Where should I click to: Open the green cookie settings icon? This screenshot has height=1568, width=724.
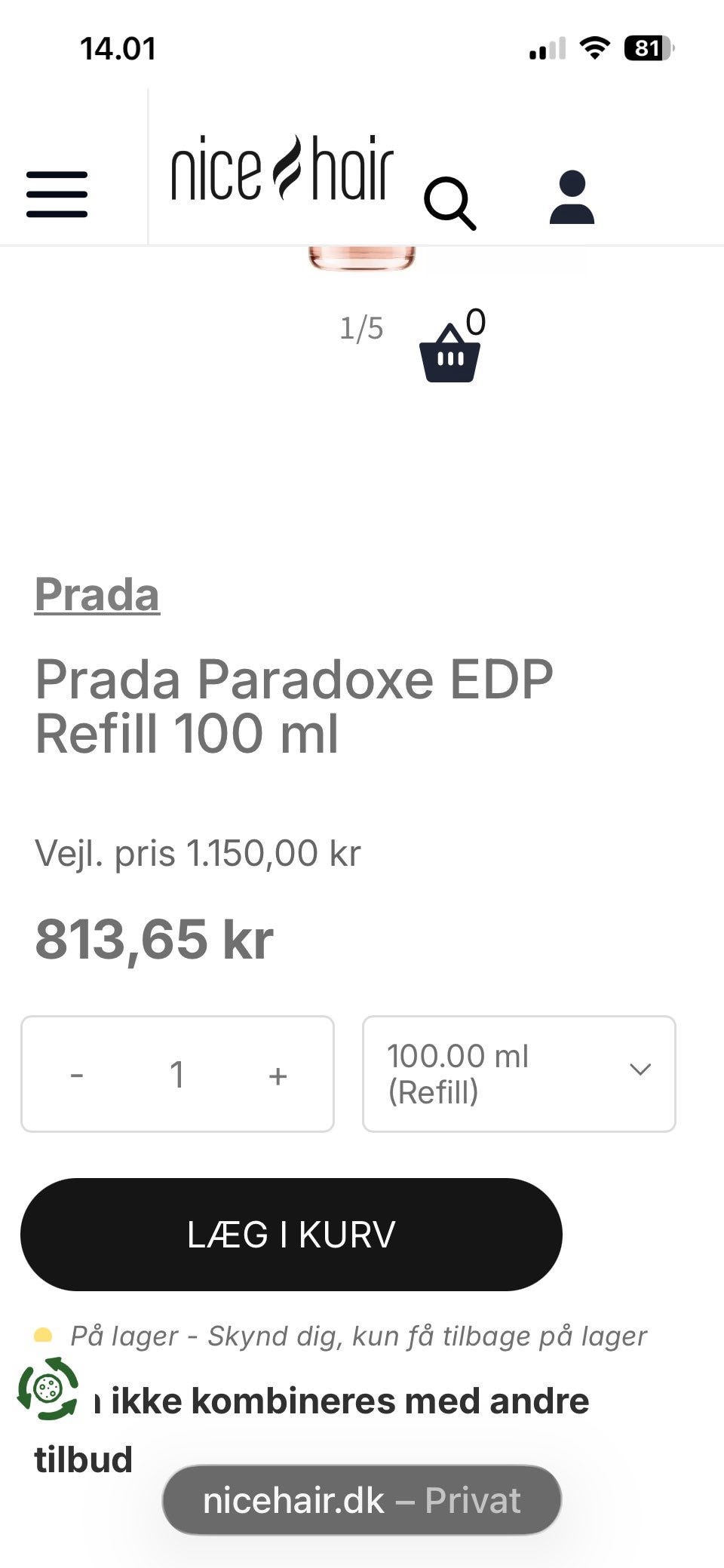pyautogui.click(x=48, y=1388)
